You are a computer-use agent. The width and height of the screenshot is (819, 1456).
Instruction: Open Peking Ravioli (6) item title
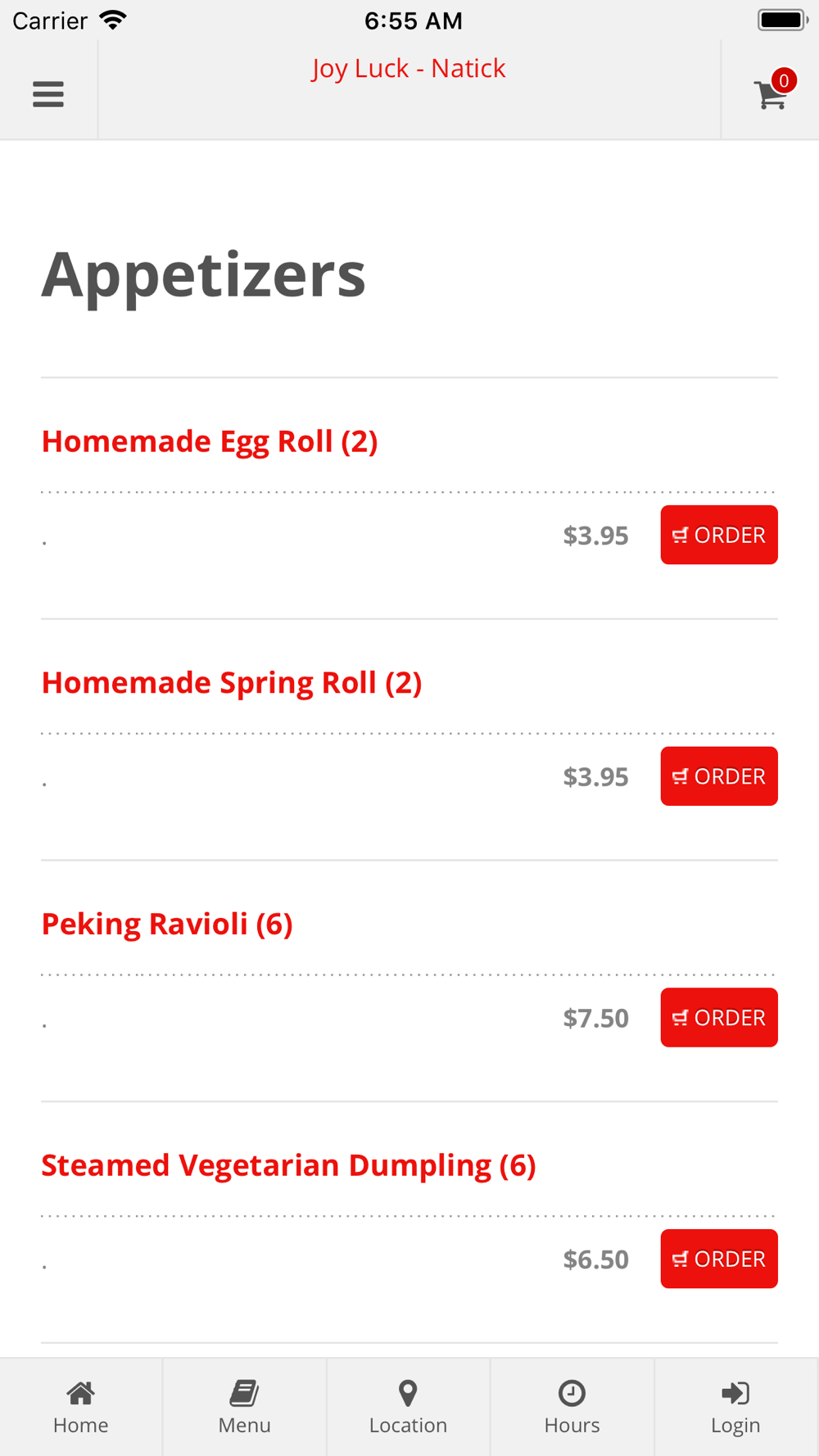167,924
